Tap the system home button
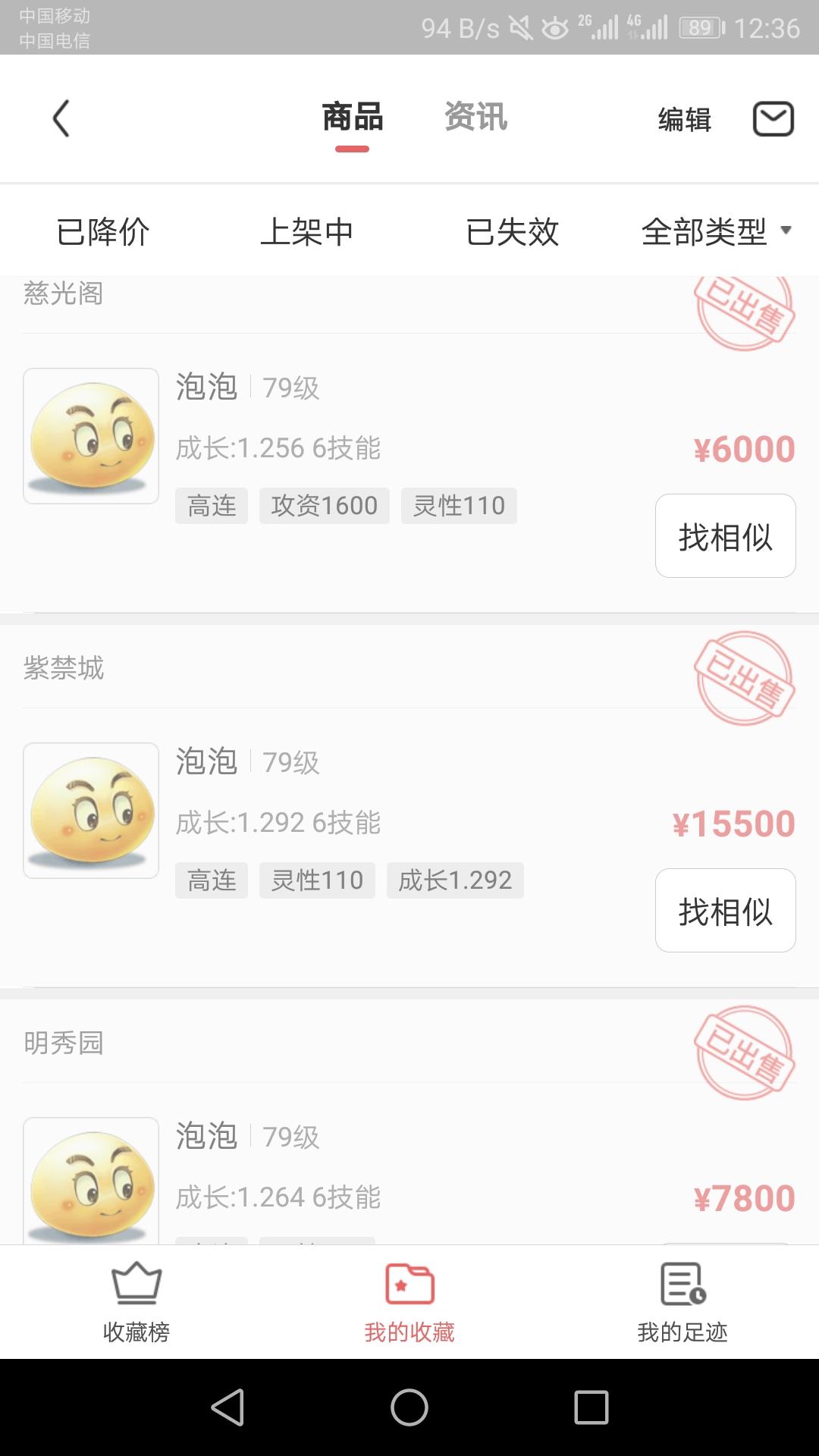The image size is (819, 1456). click(x=409, y=1407)
